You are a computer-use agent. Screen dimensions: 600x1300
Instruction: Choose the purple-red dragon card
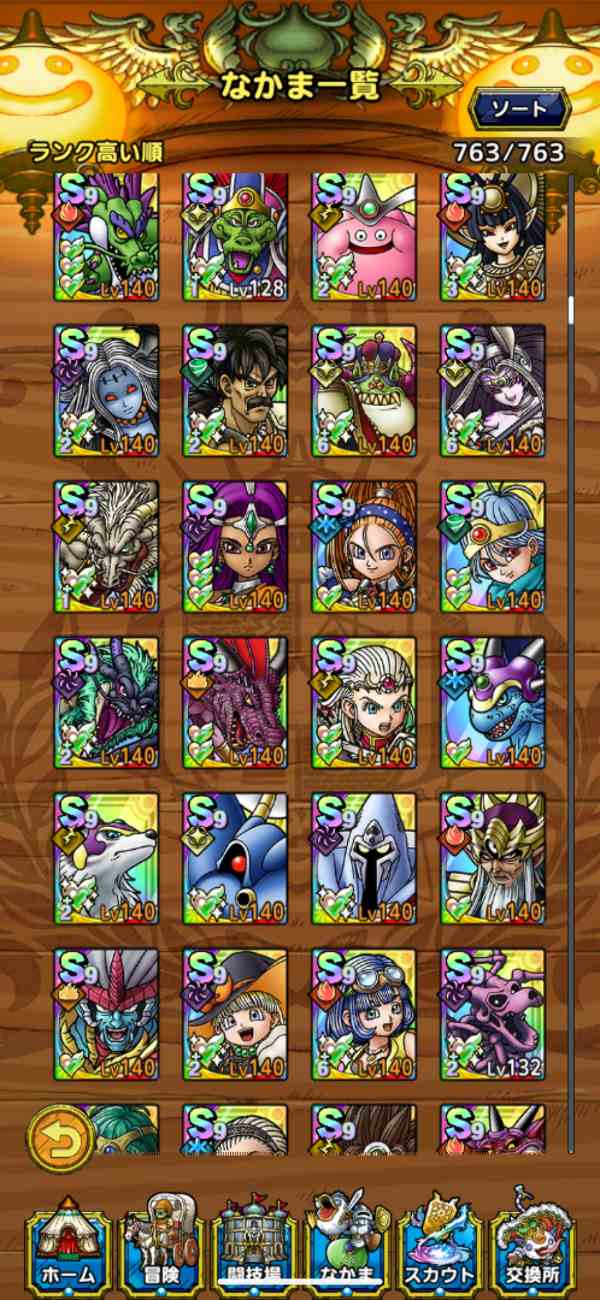(235, 702)
